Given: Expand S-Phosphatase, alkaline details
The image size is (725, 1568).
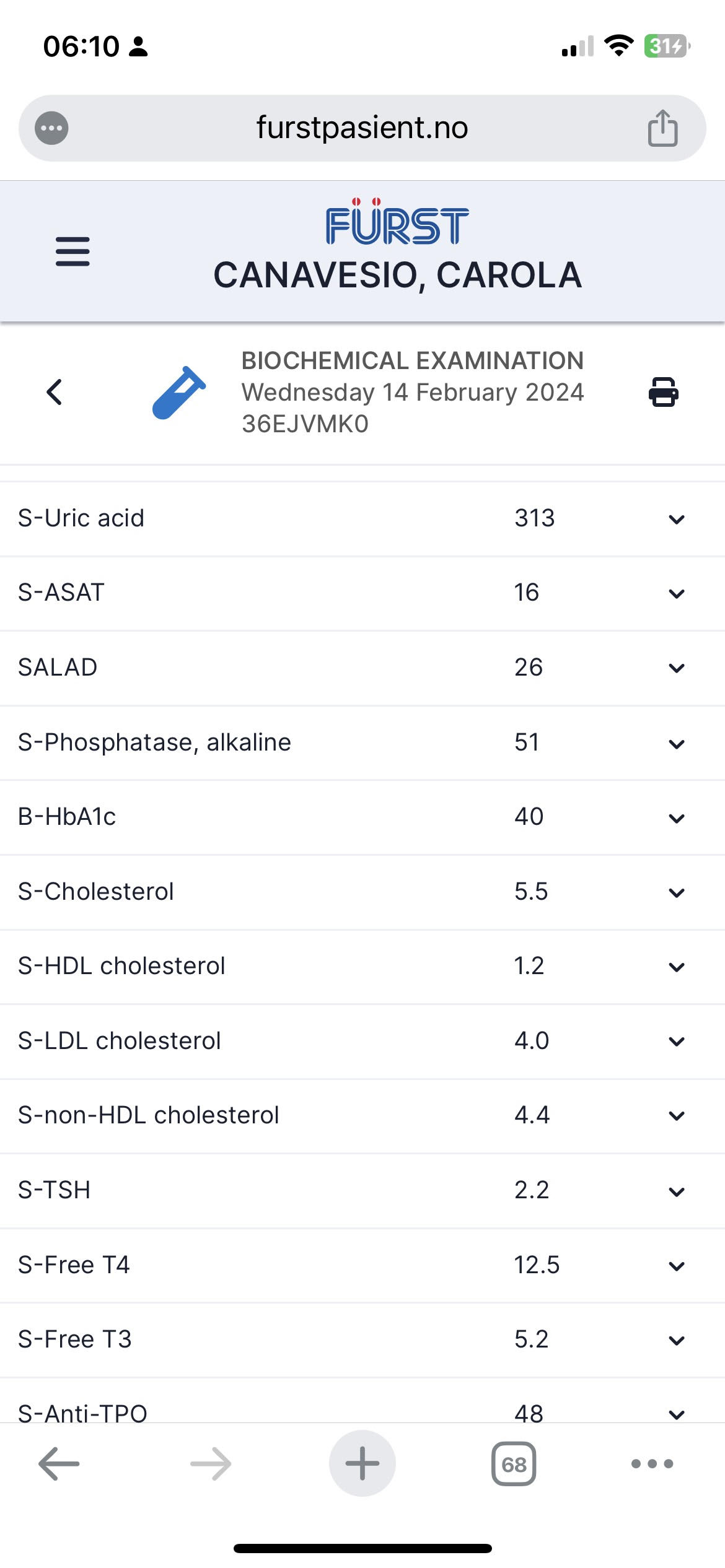Looking at the screenshot, I should coord(677,743).
